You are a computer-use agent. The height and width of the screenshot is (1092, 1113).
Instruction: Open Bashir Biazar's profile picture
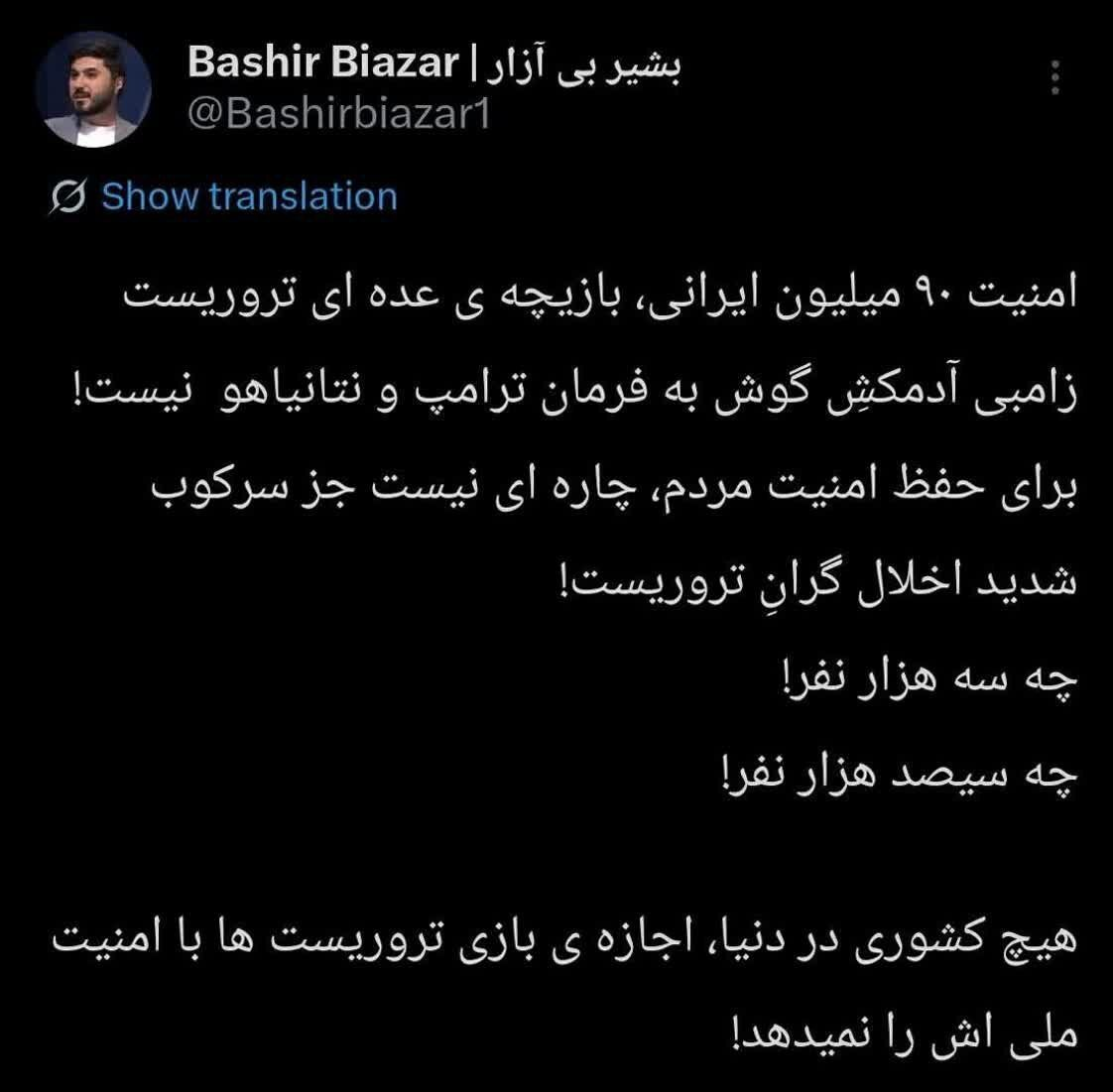93,90
